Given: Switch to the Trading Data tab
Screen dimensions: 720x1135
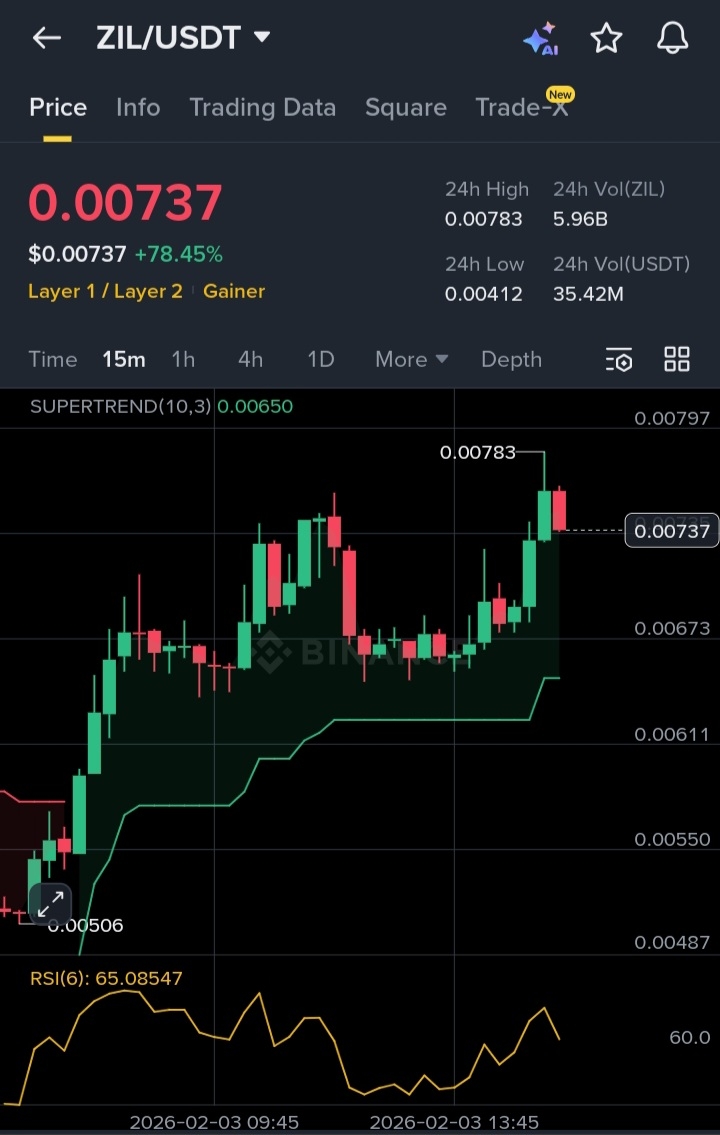Looking at the screenshot, I should [x=262, y=107].
